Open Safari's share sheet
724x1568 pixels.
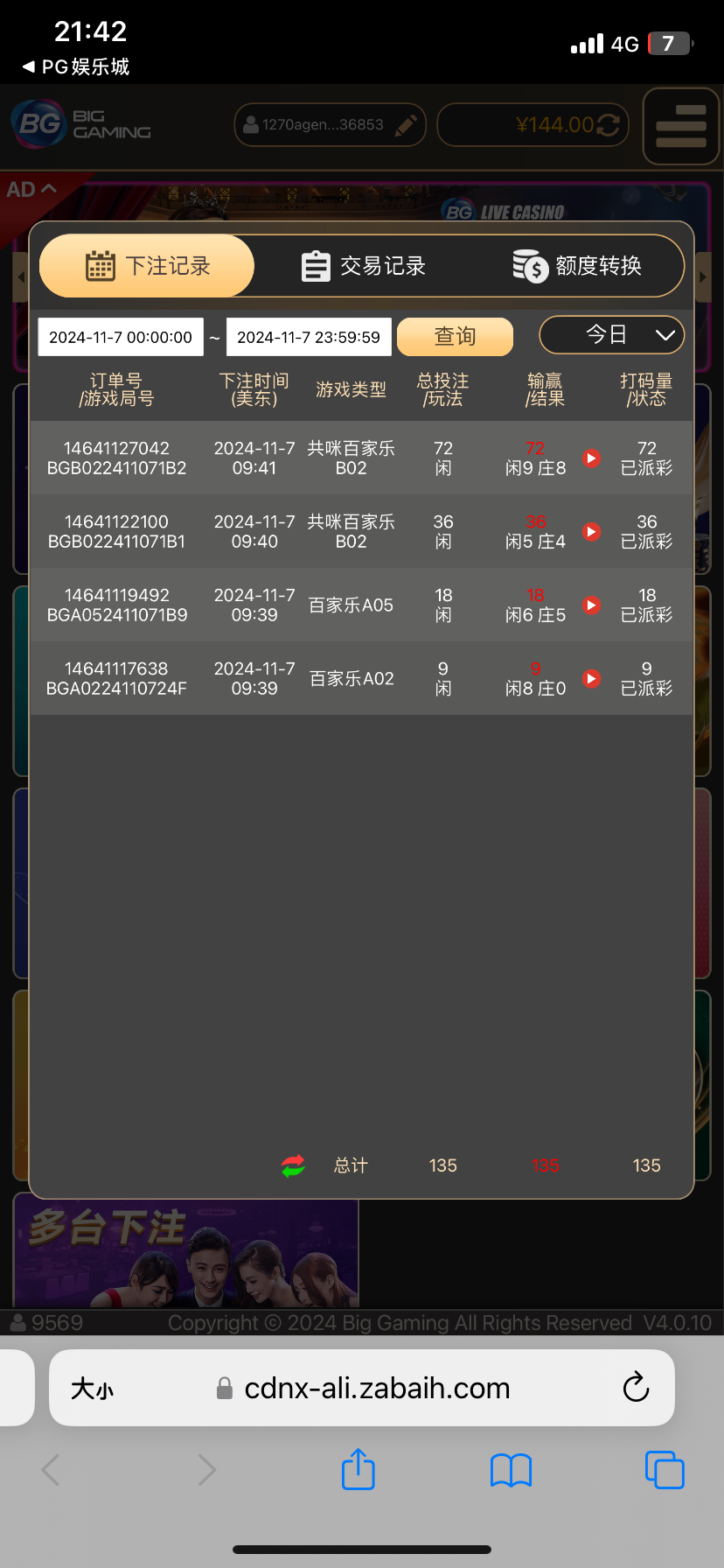[358, 1469]
